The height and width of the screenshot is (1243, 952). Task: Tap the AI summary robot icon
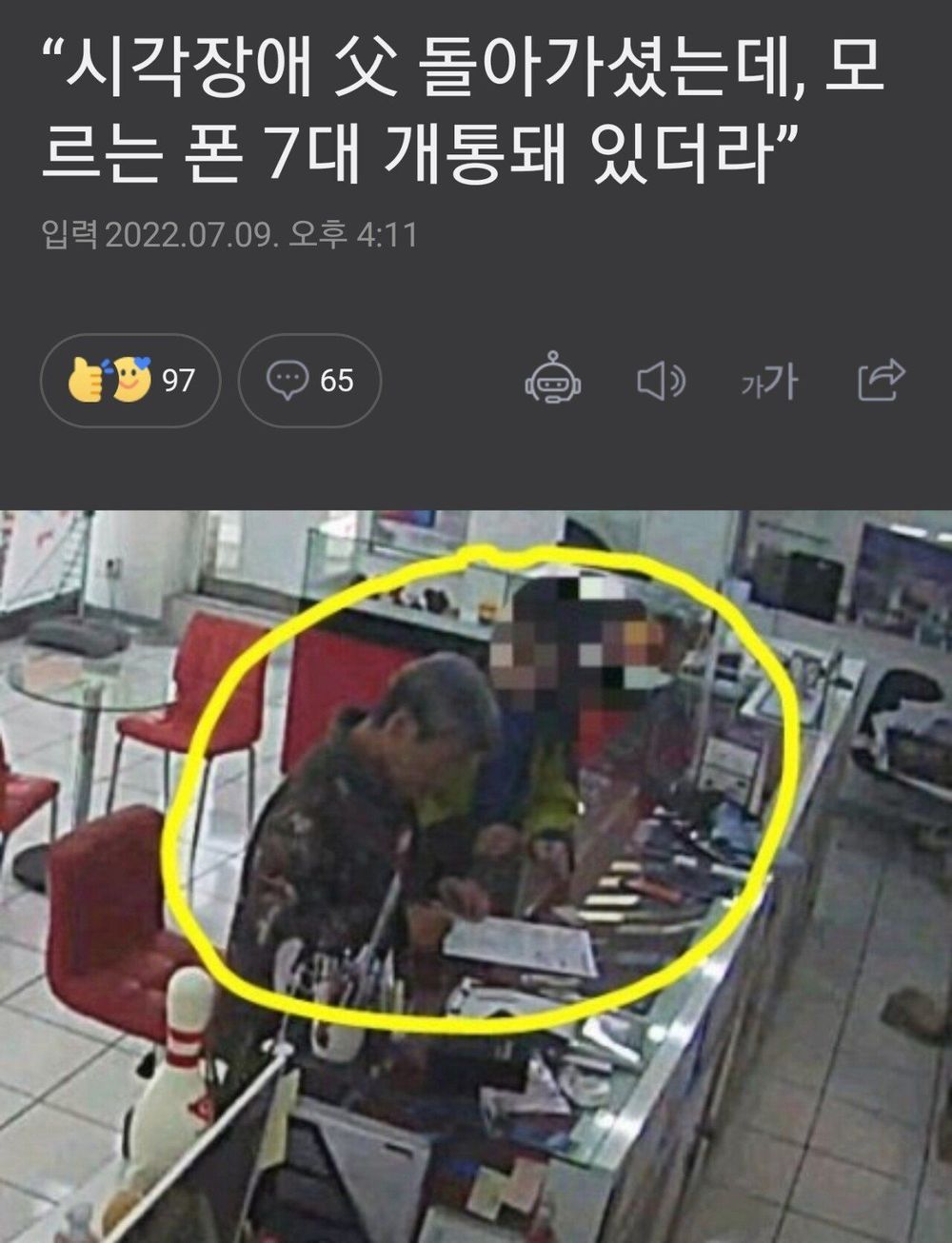pyautogui.click(x=553, y=381)
